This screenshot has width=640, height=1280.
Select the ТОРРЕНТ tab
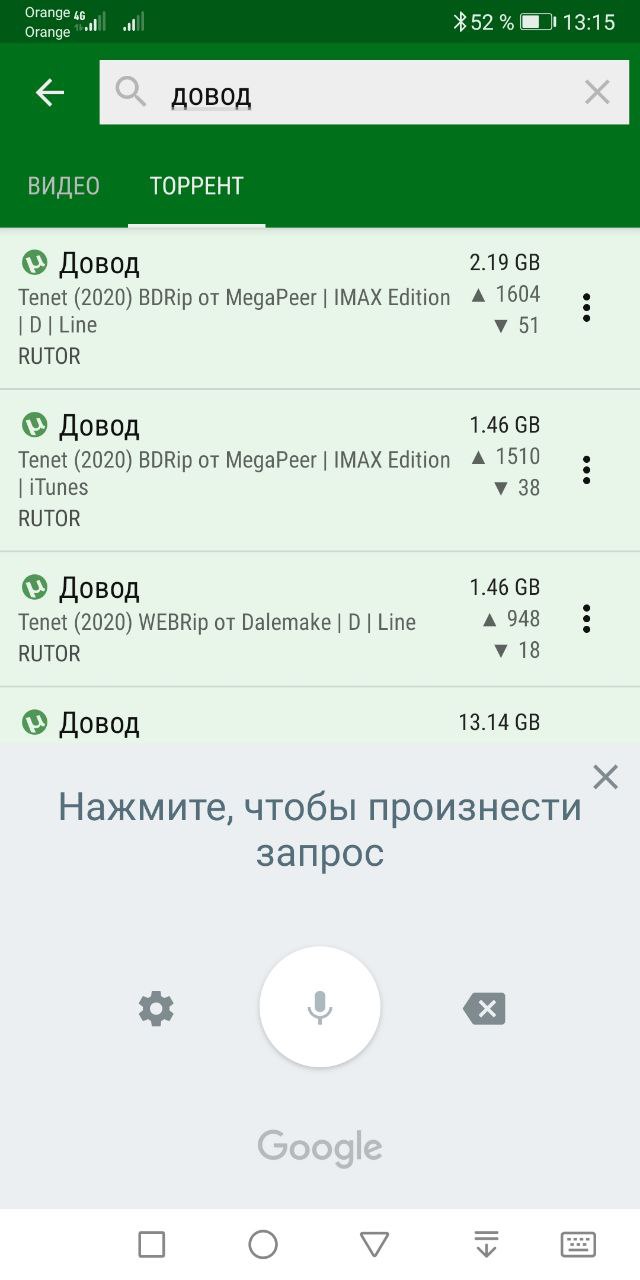click(197, 186)
